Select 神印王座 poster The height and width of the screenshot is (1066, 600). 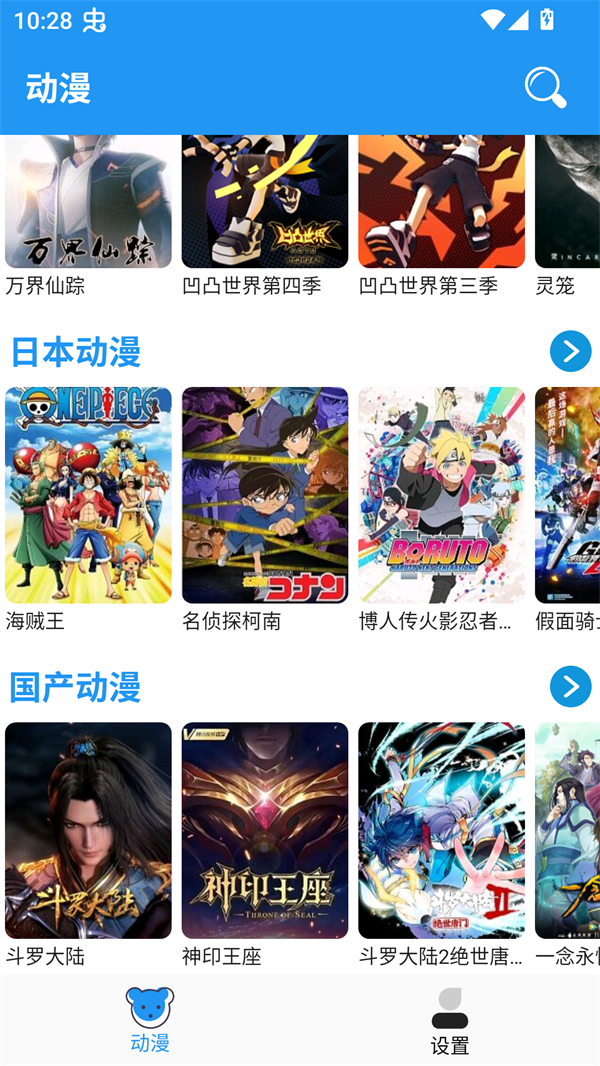265,830
